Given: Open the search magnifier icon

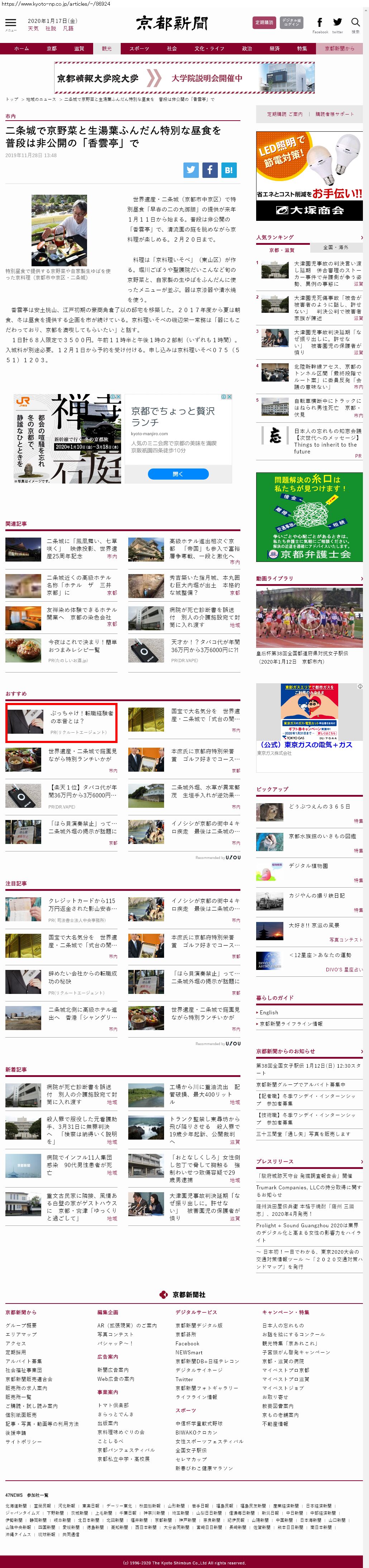Looking at the screenshot, I should 356,23.
